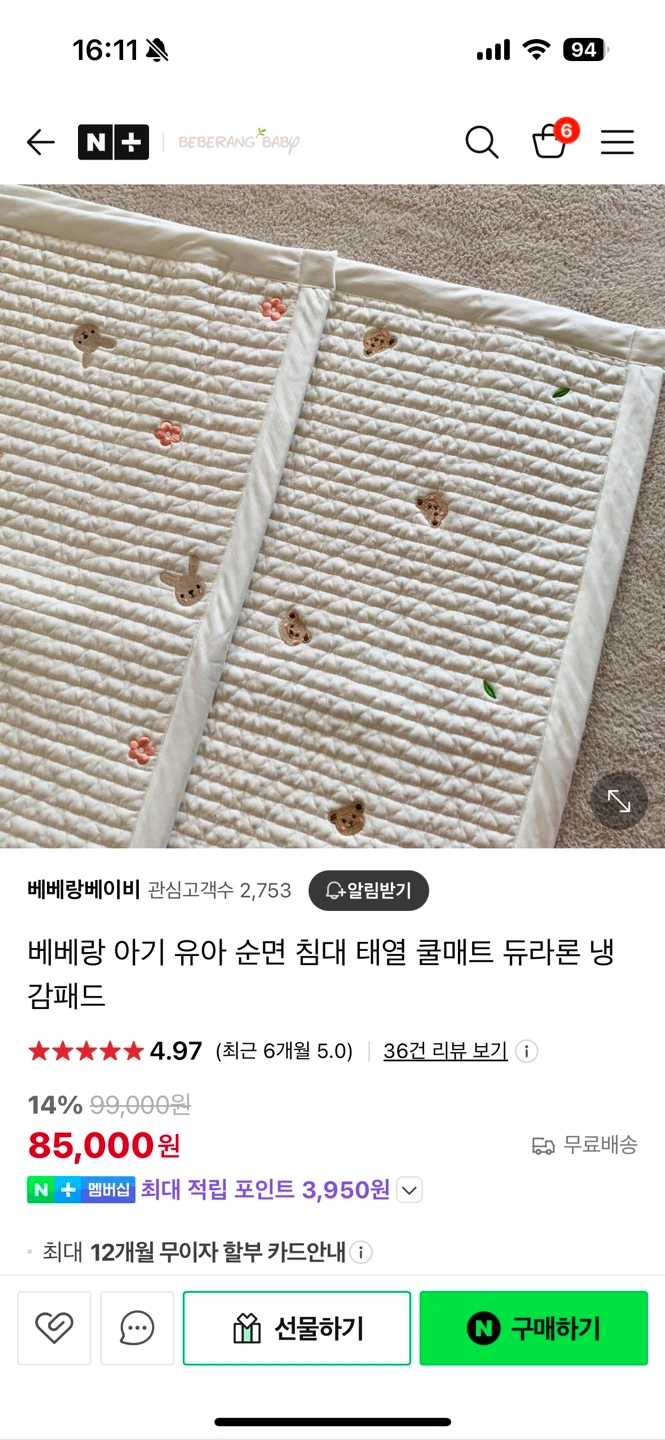
Task: Open the 베베랑베이비 store name
Action: point(83,890)
